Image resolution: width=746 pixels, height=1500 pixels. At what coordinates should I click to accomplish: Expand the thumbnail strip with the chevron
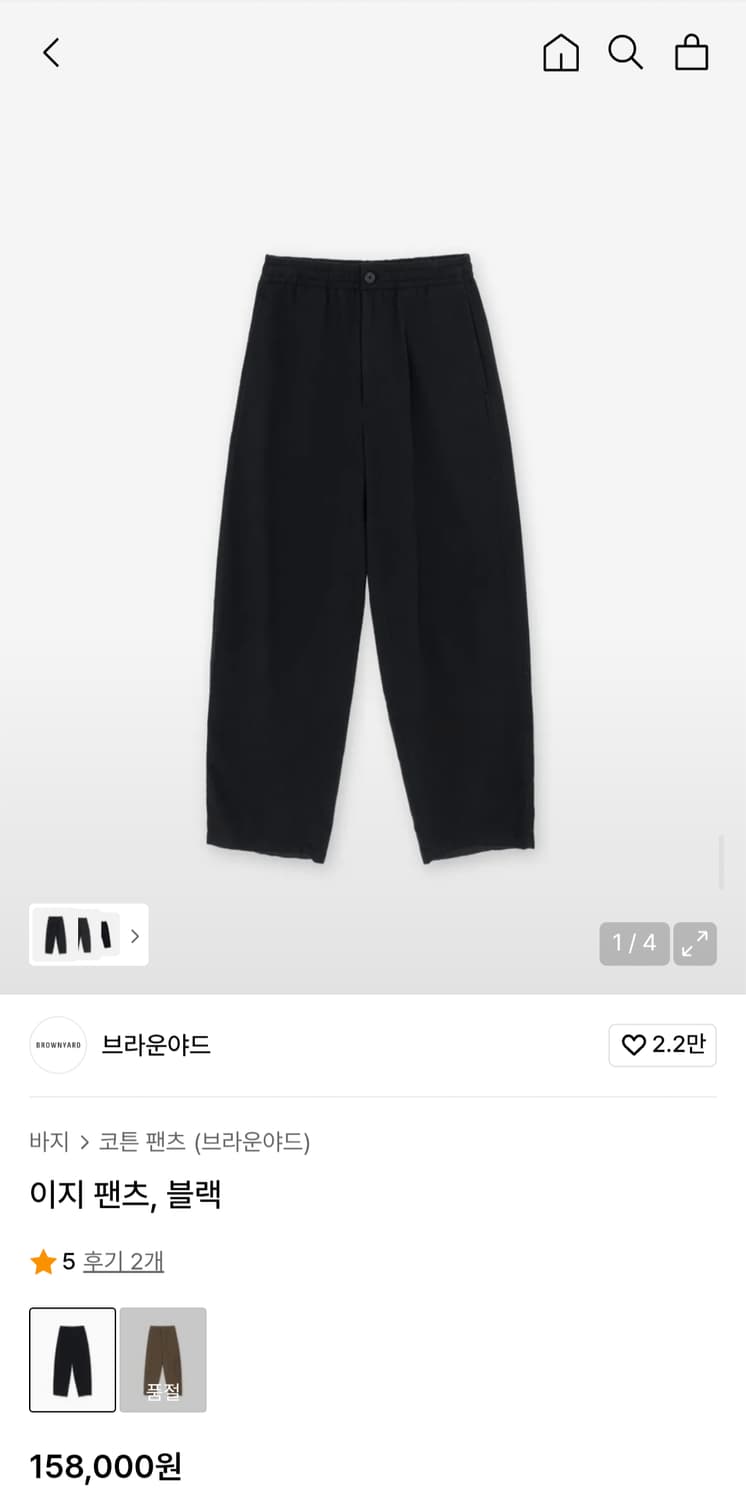(134, 934)
